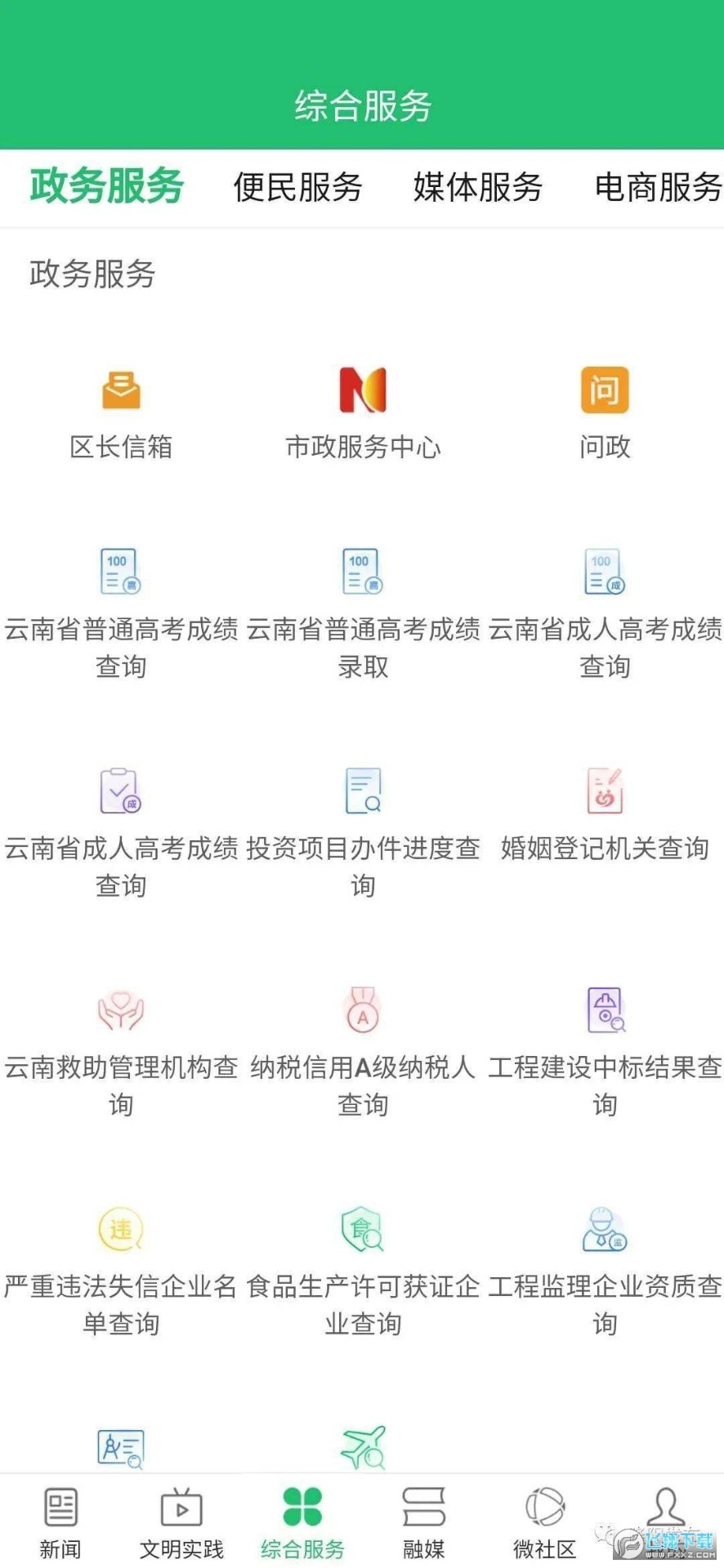Viewport: 724px width, 1568px height.
Task: Open 婚姻登记机关查询
Action: click(605, 815)
